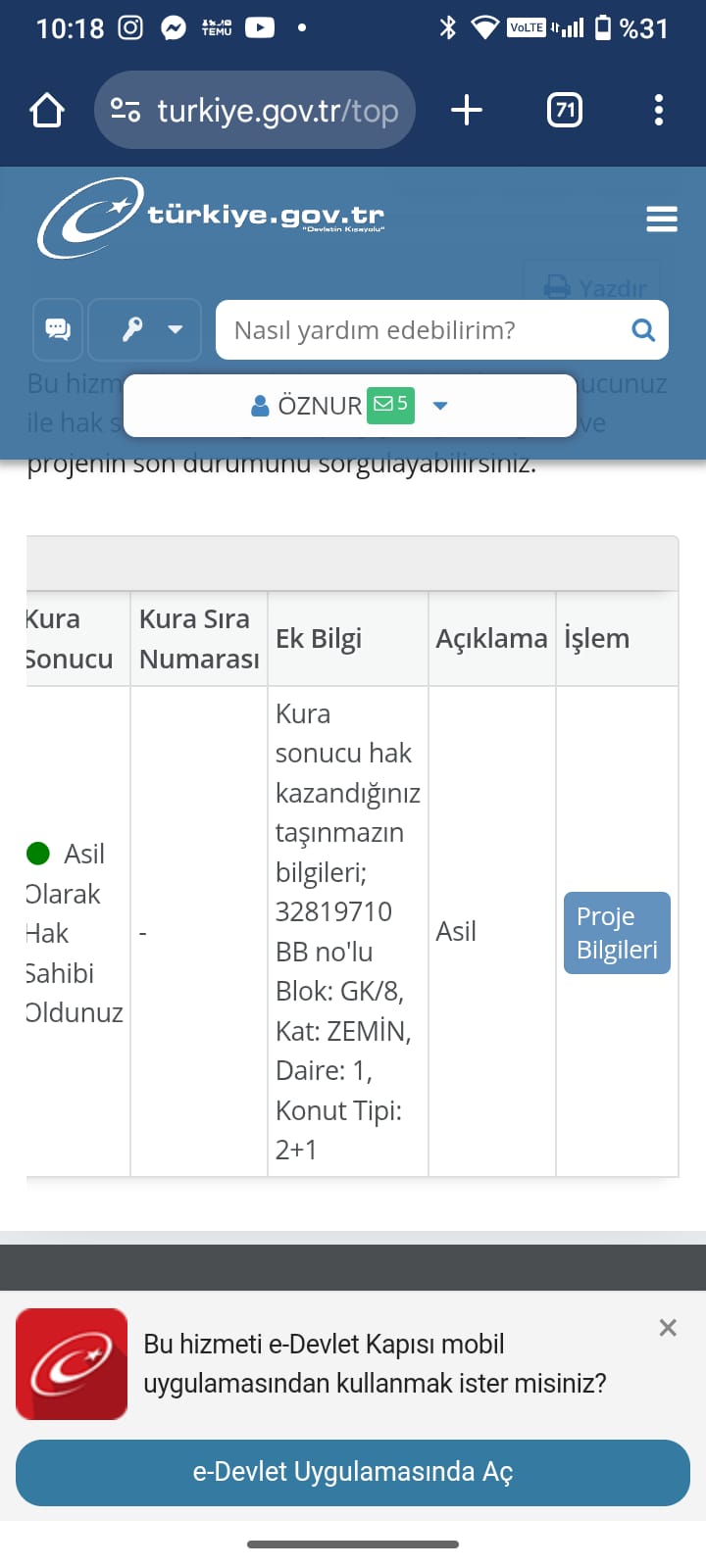Screen dimensions: 706x1568
Task: Tap e-Devlet Uygulamasında Aç
Action: point(353,1472)
